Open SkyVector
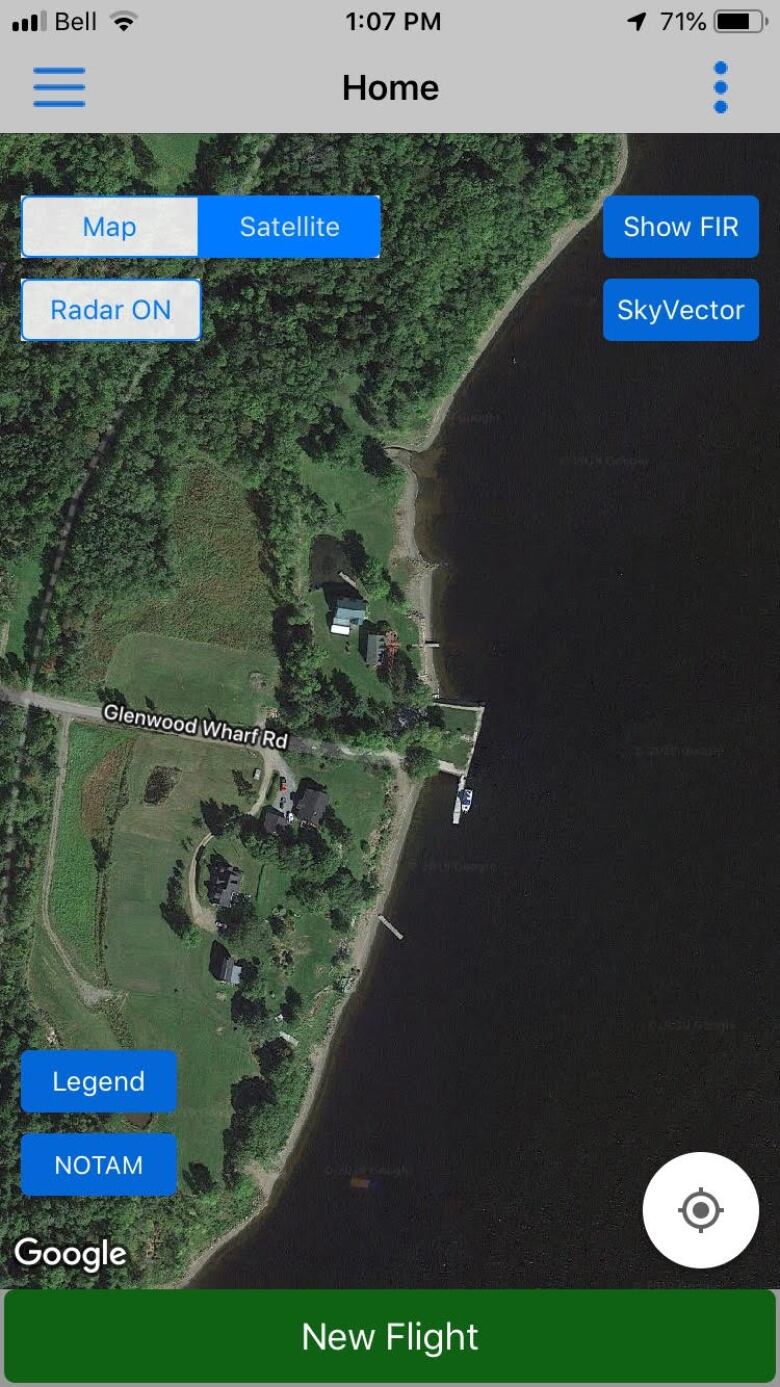The image size is (780, 1387). point(681,310)
